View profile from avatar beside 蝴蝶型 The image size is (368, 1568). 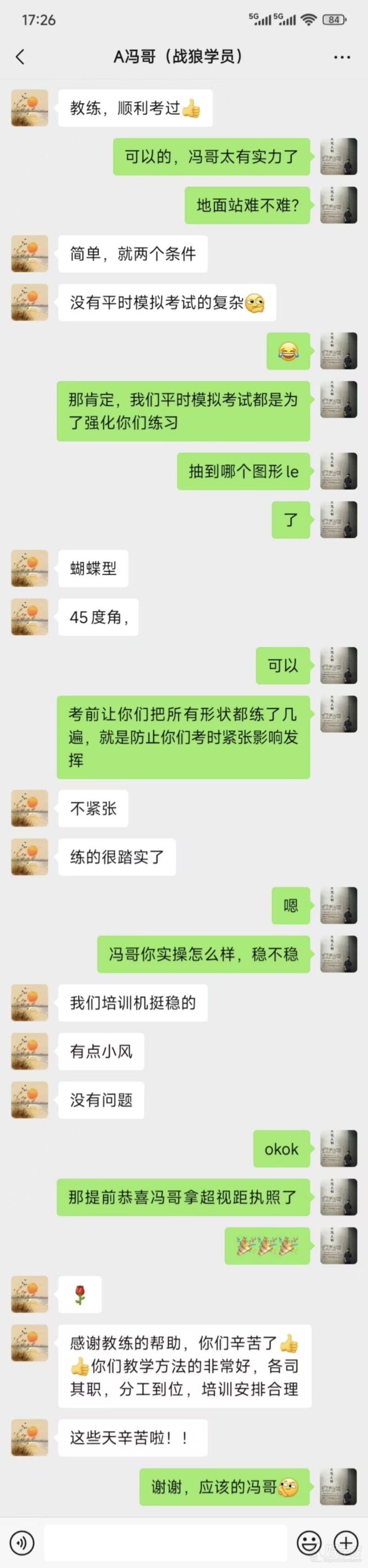pos(29,569)
